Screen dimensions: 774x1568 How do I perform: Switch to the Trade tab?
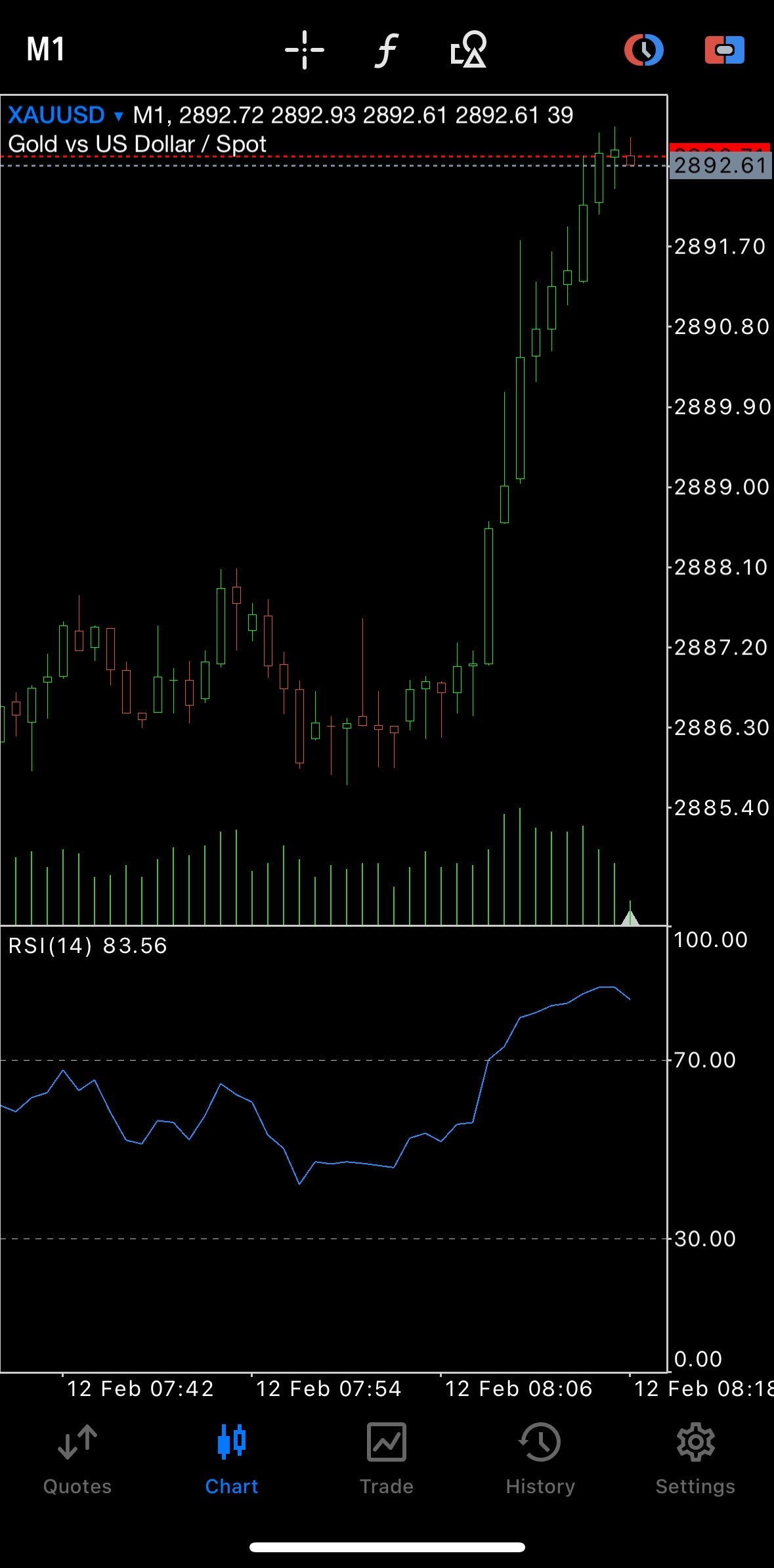click(x=387, y=1460)
